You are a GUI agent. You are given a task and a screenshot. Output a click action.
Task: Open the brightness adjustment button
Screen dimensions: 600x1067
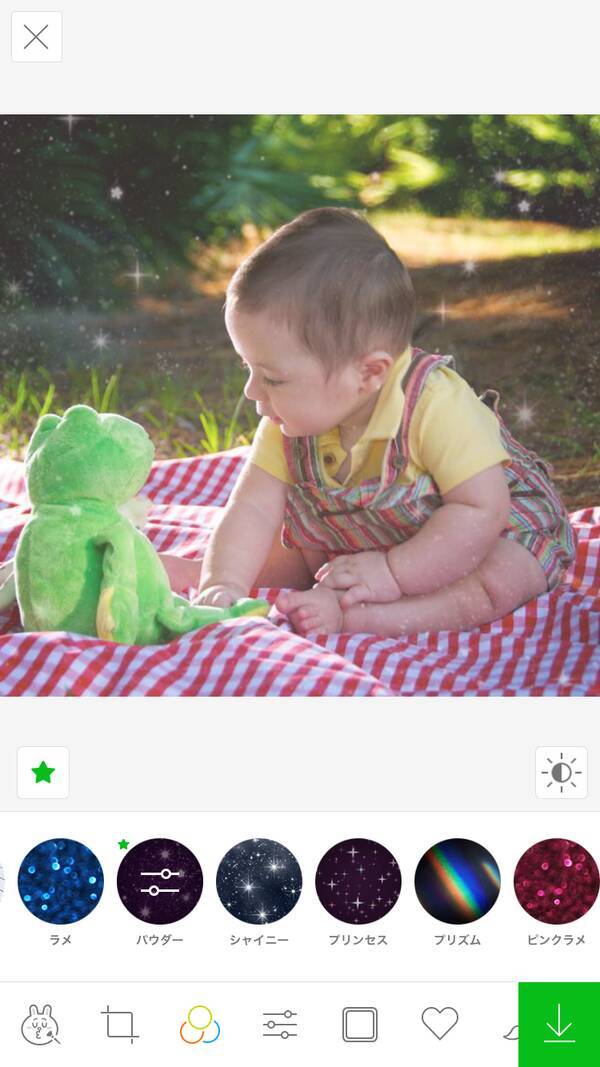pyautogui.click(x=561, y=772)
